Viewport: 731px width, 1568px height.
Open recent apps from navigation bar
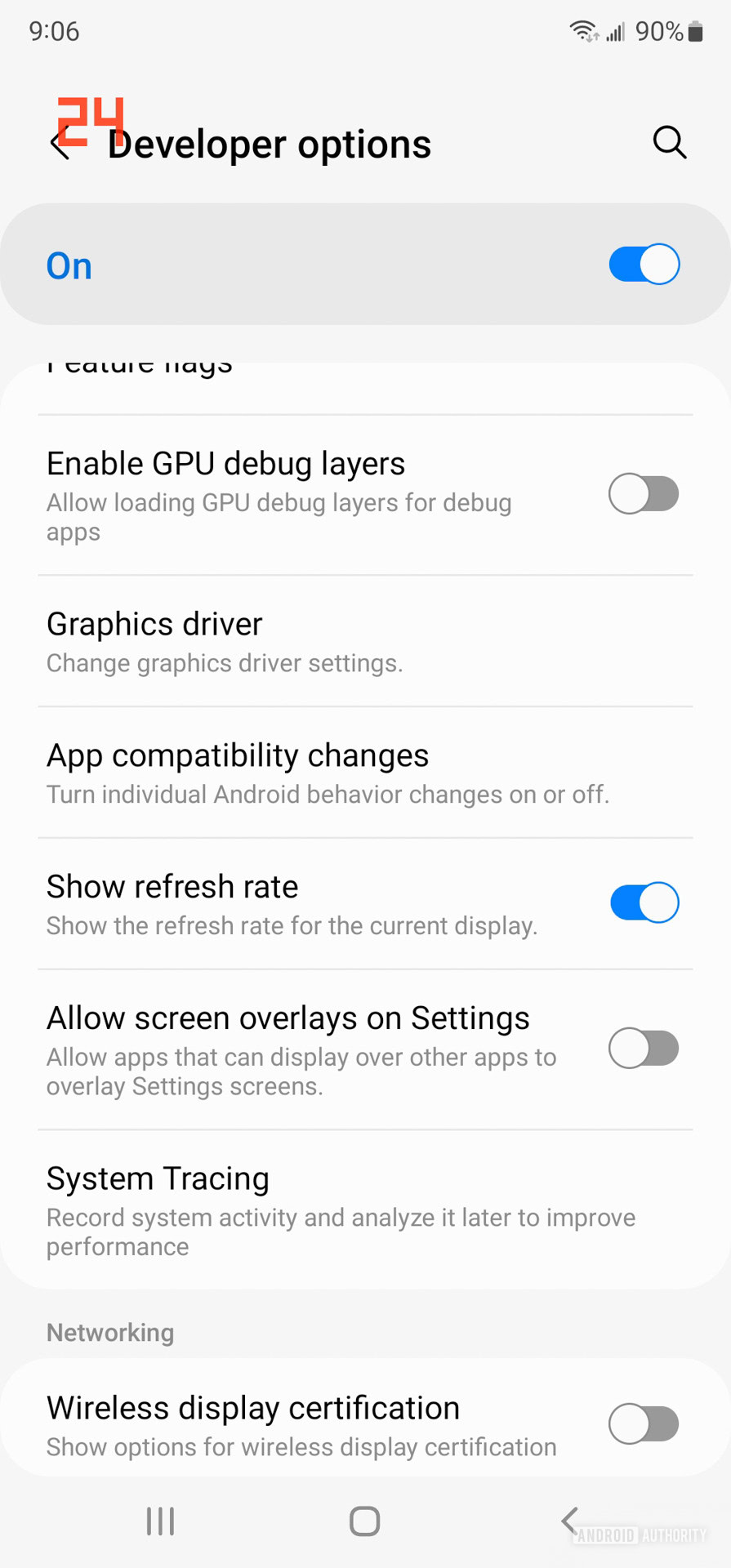click(x=160, y=1521)
